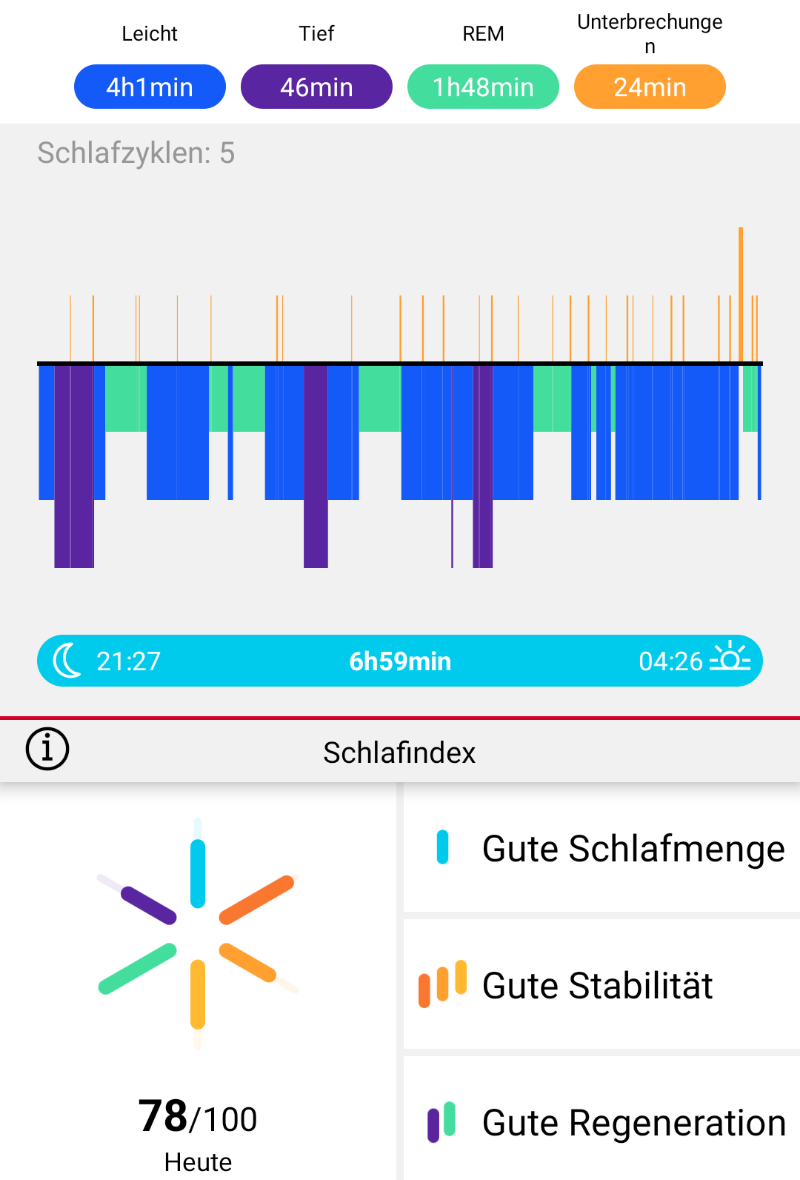Open the Gute Stabilität card

click(602, 985)
